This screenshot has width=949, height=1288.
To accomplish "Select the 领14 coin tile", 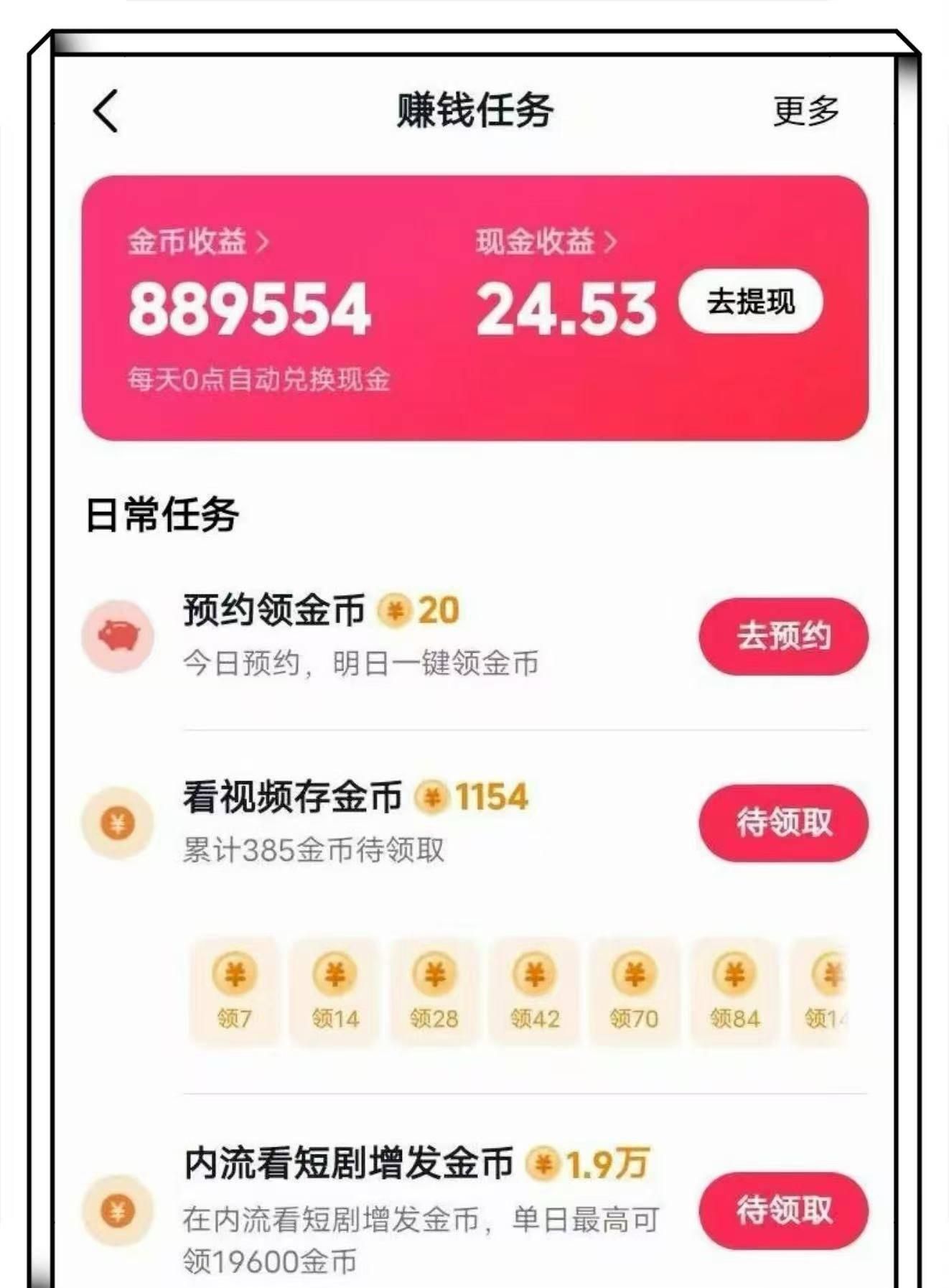I will [x=335, y=991].
